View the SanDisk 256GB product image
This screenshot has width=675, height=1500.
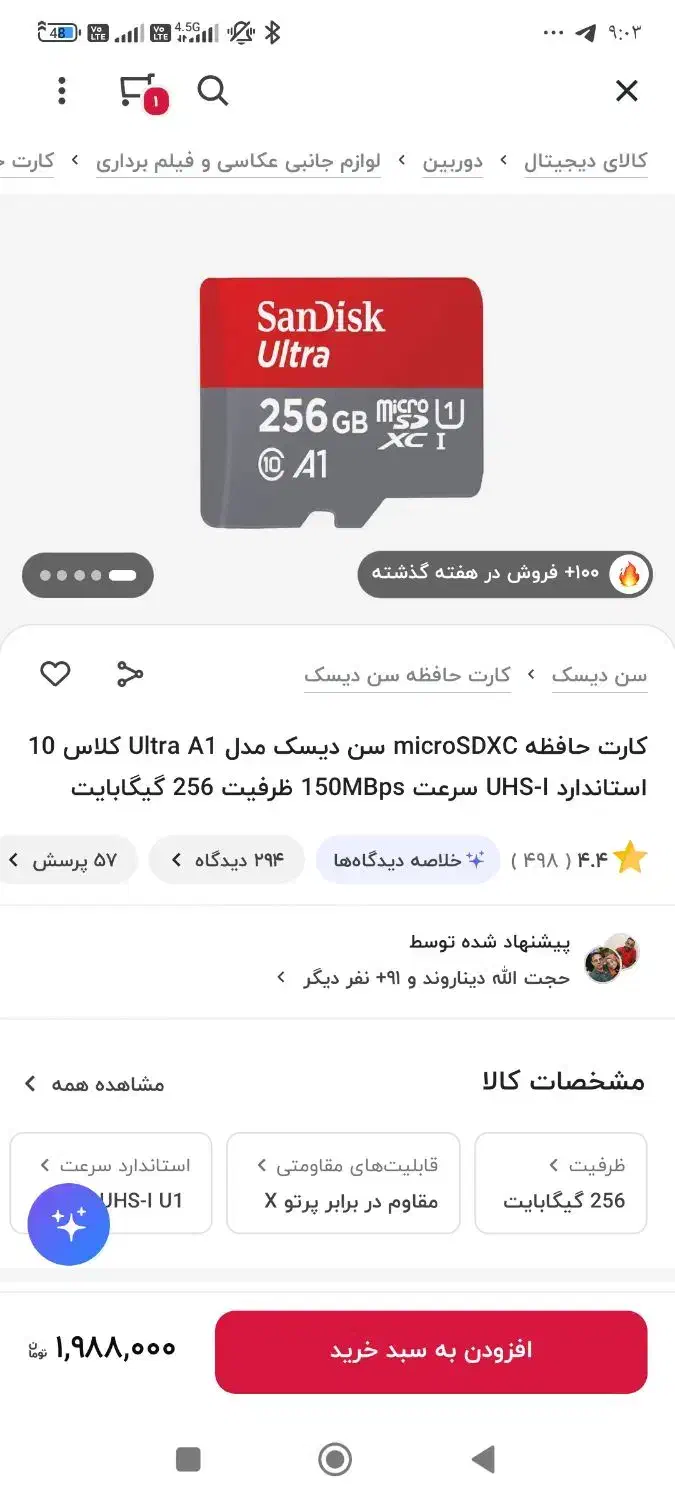coord(341,402)
